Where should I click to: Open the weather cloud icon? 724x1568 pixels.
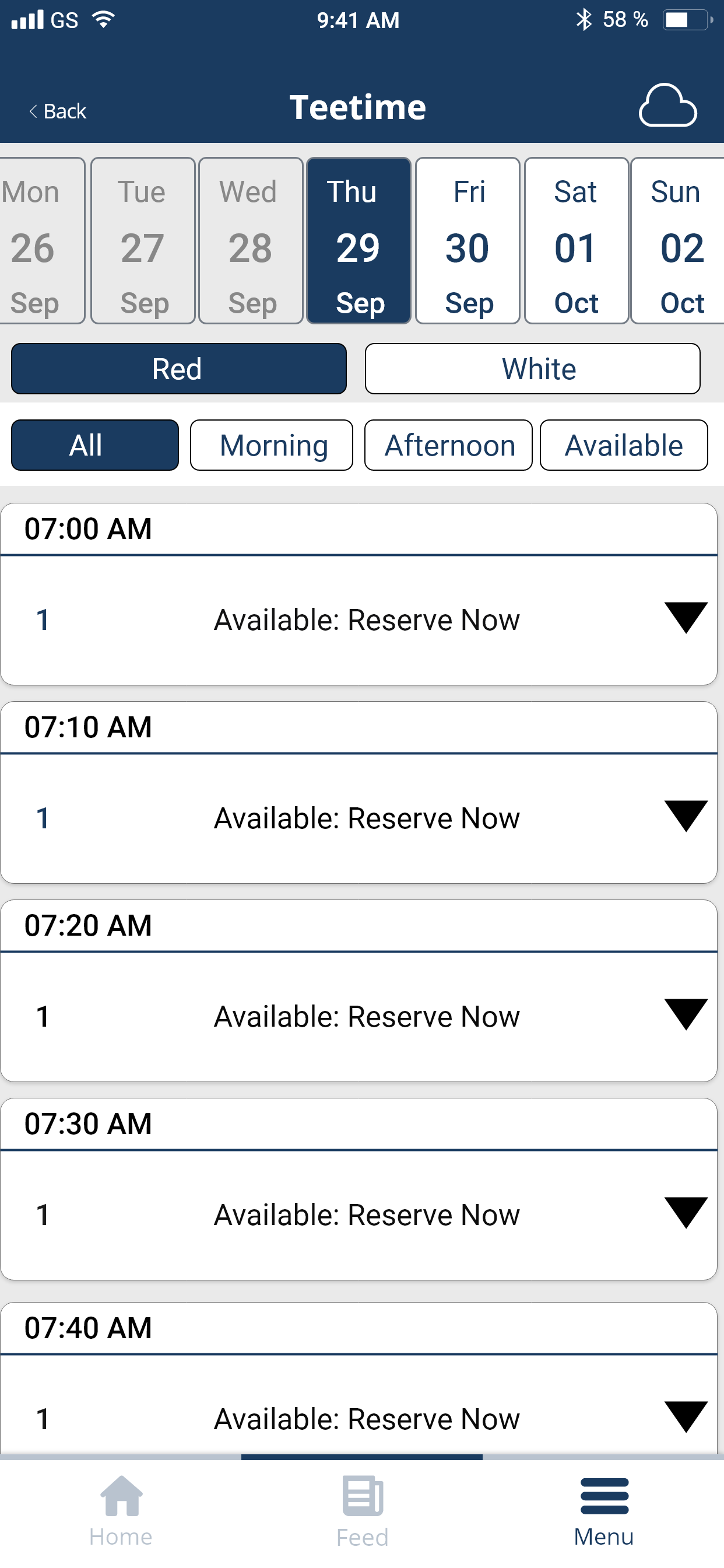pyautogui.click(x=667, y=106)
